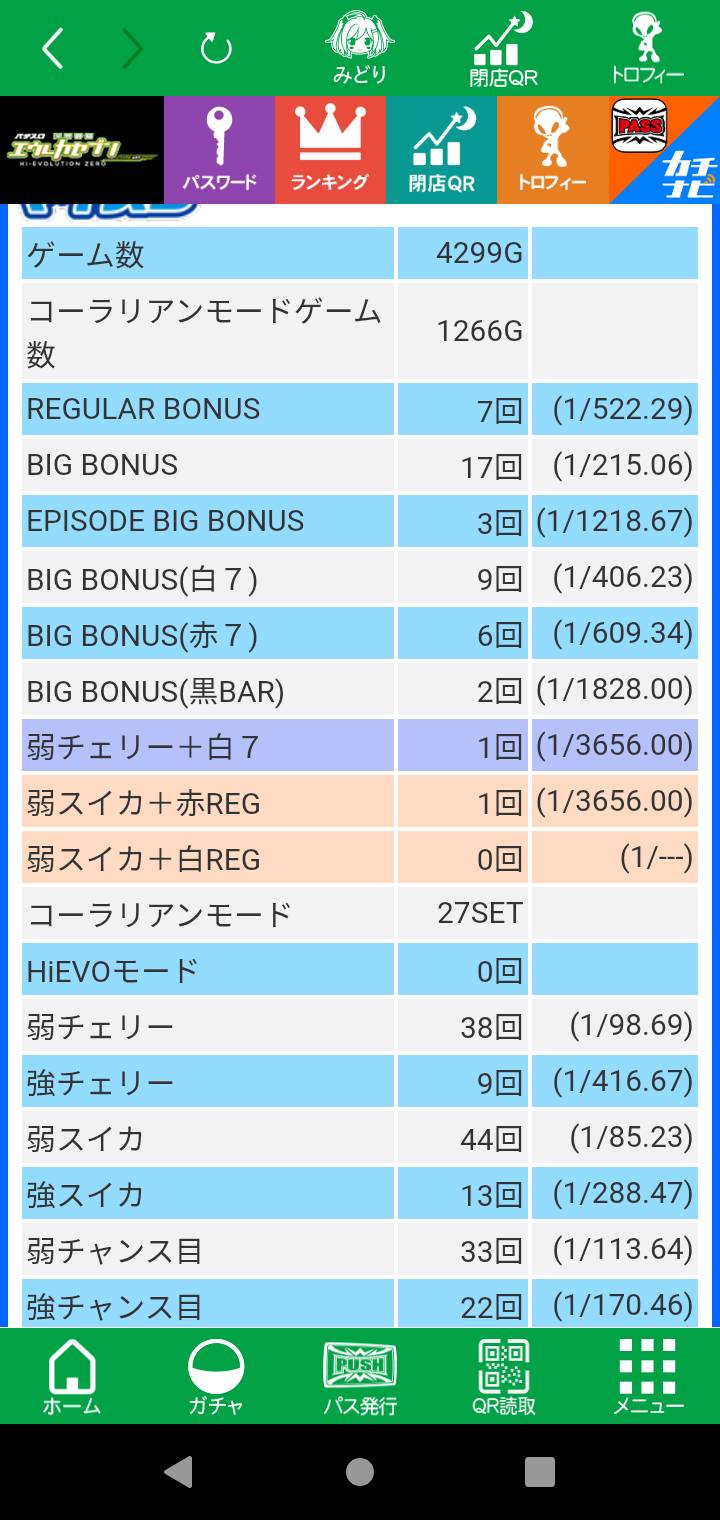Reload the page with the refresh icon
This screenshot has height=1520, width=720.
coord(216,48)
